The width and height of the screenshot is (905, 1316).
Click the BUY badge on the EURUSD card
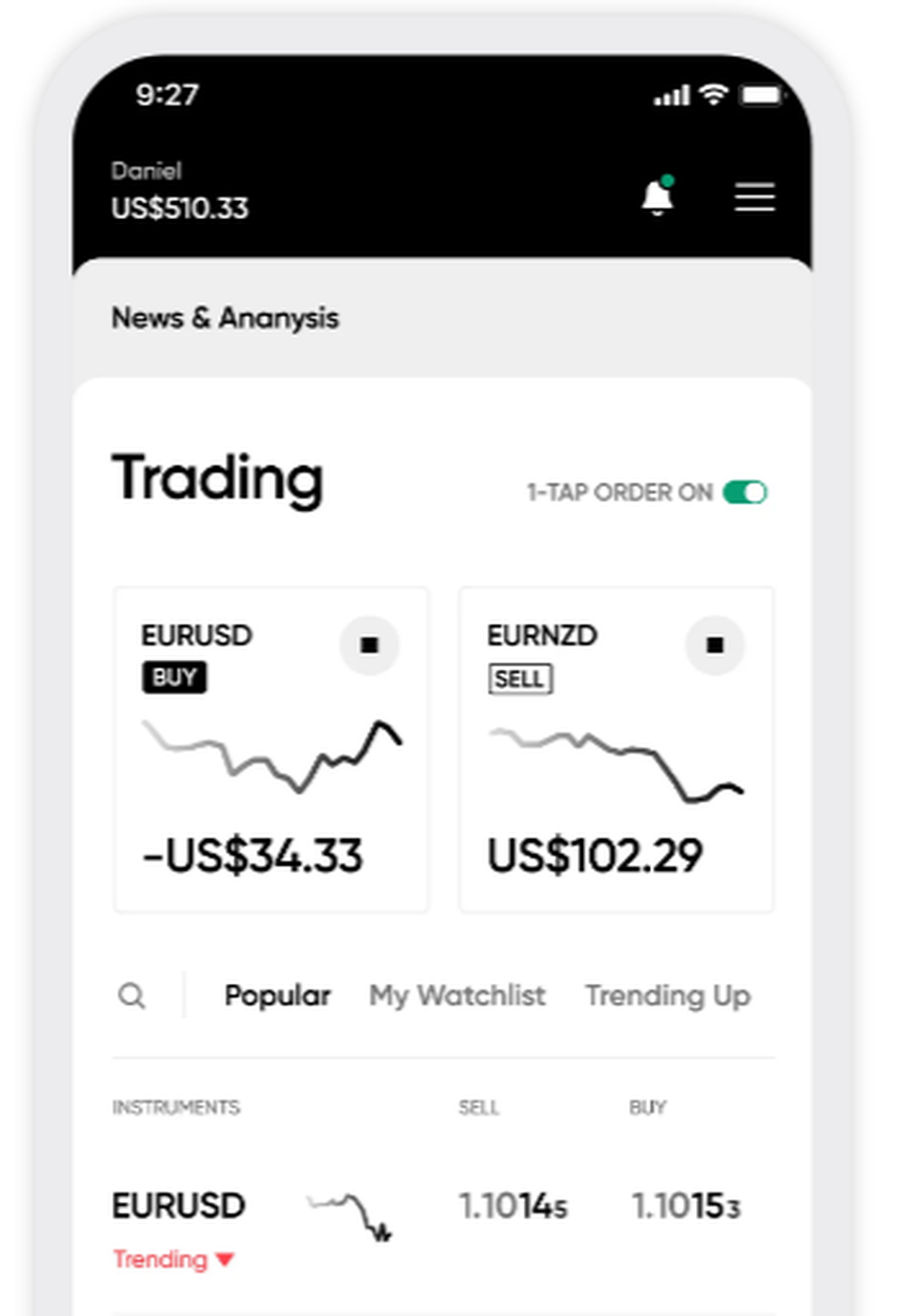(174, 677)
